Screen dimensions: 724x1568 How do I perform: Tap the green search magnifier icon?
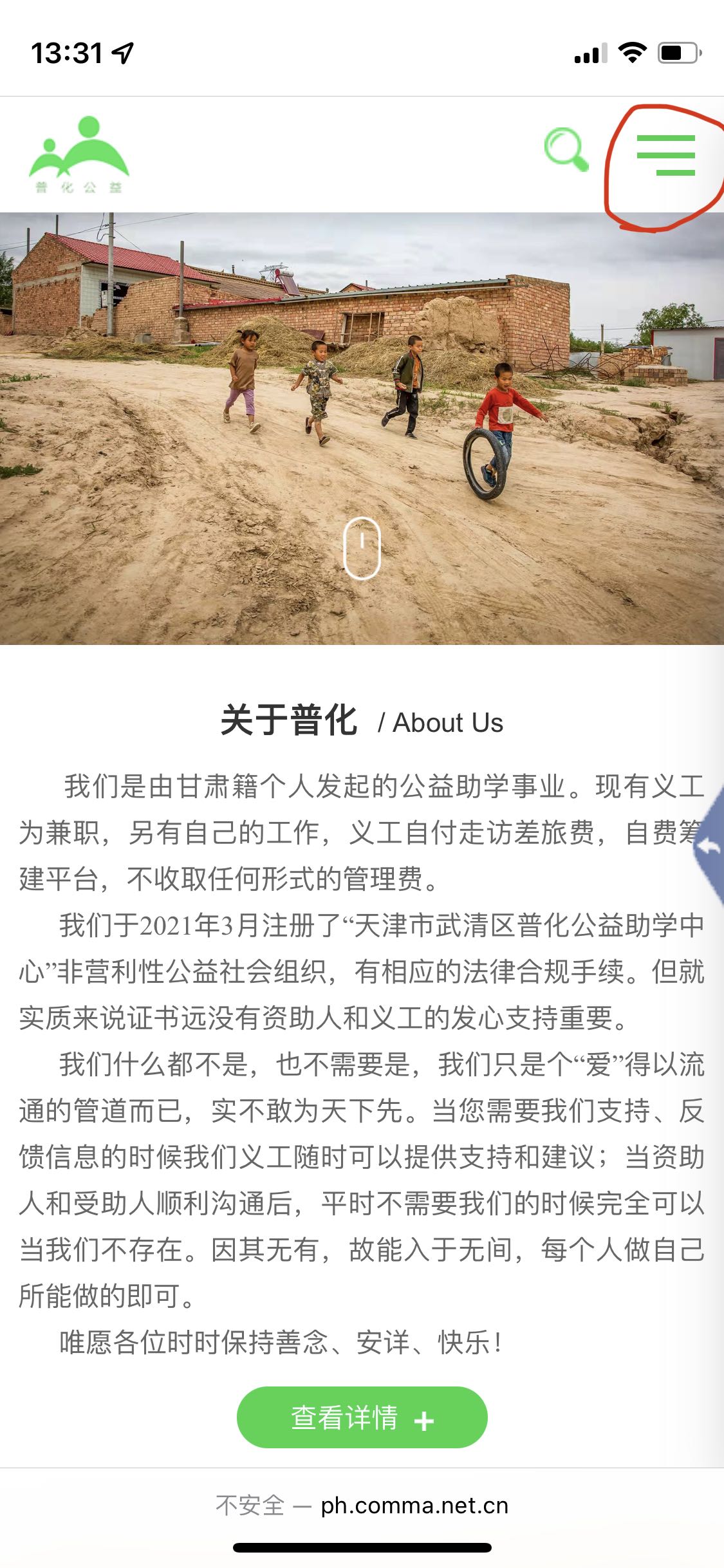click(566, 150)
